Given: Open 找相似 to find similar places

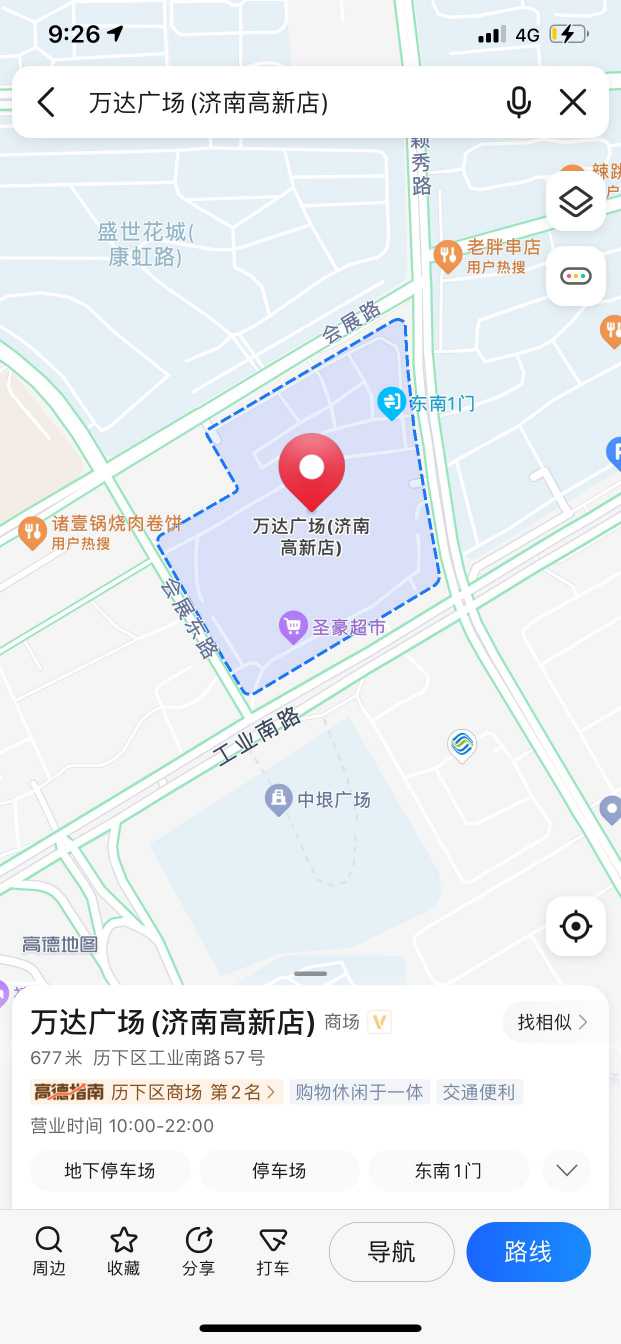Looking at the screenshot, I should pyautogui.click(x=554, y=1022).
